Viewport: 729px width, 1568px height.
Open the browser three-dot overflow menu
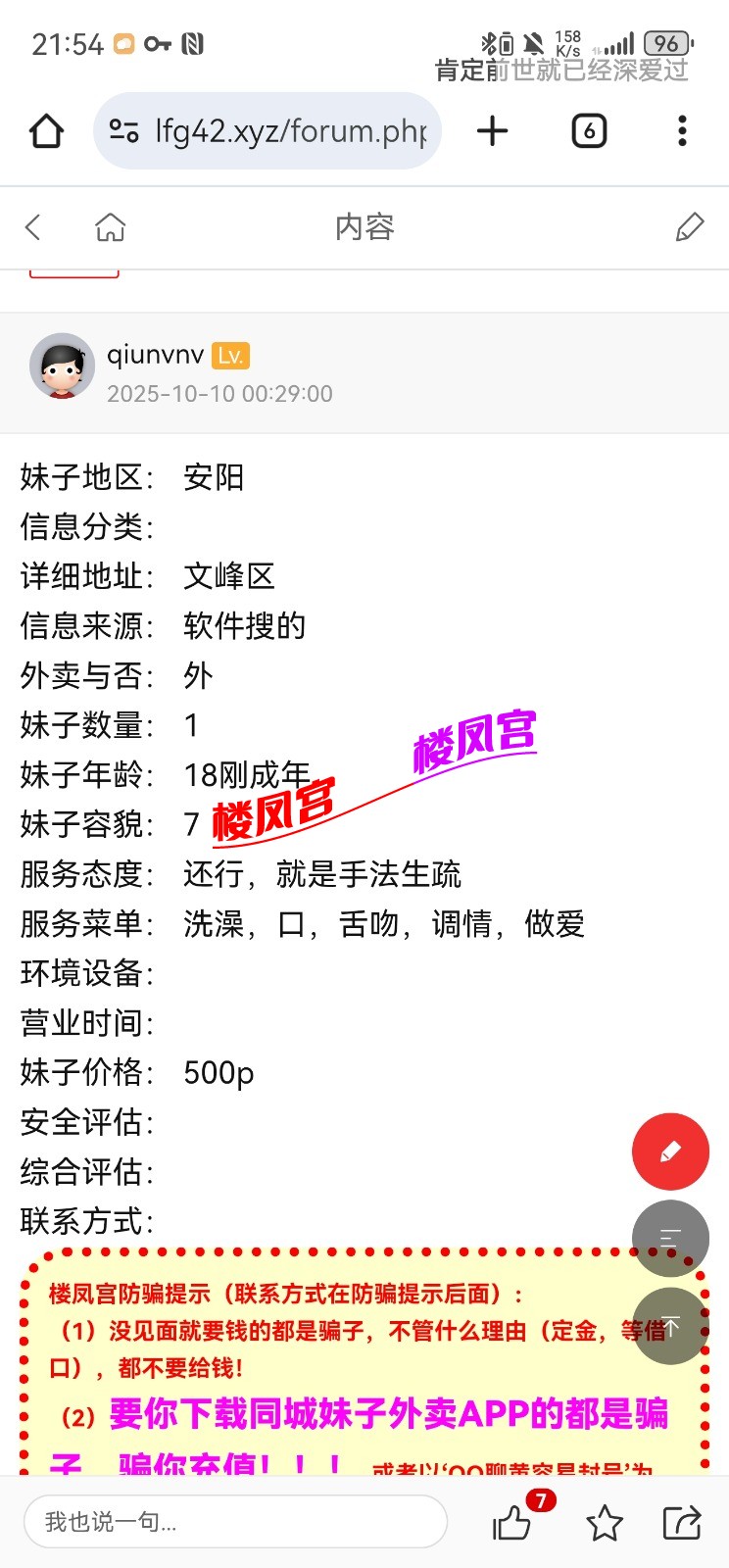(681, 130)
